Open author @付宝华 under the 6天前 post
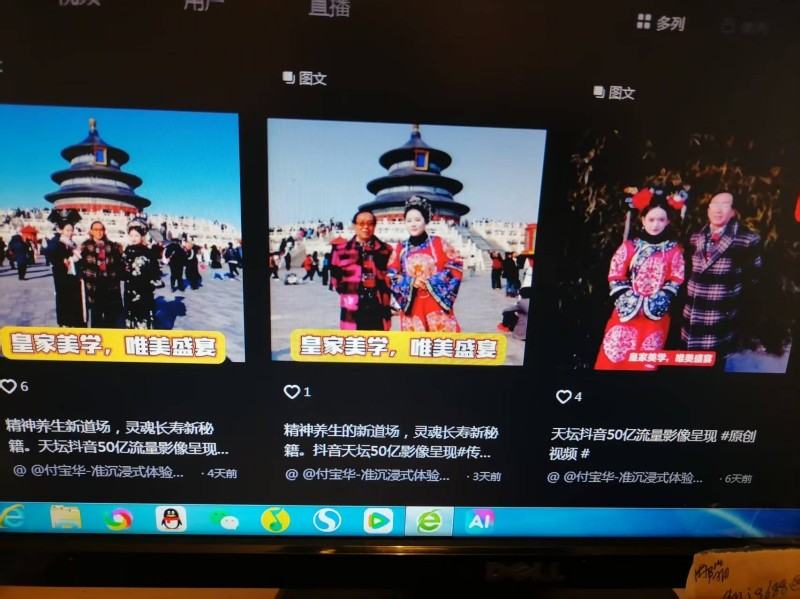800x599 pixels. (634, 478)
